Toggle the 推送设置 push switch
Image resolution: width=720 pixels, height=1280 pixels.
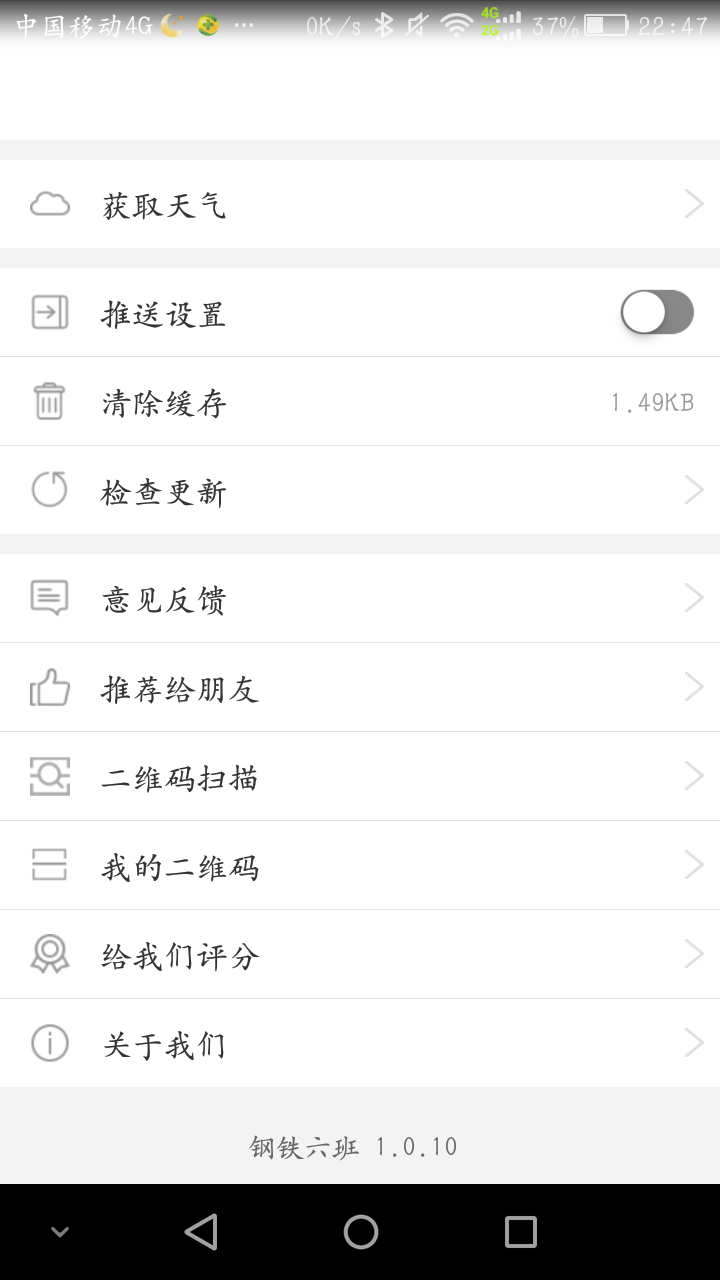657,313
